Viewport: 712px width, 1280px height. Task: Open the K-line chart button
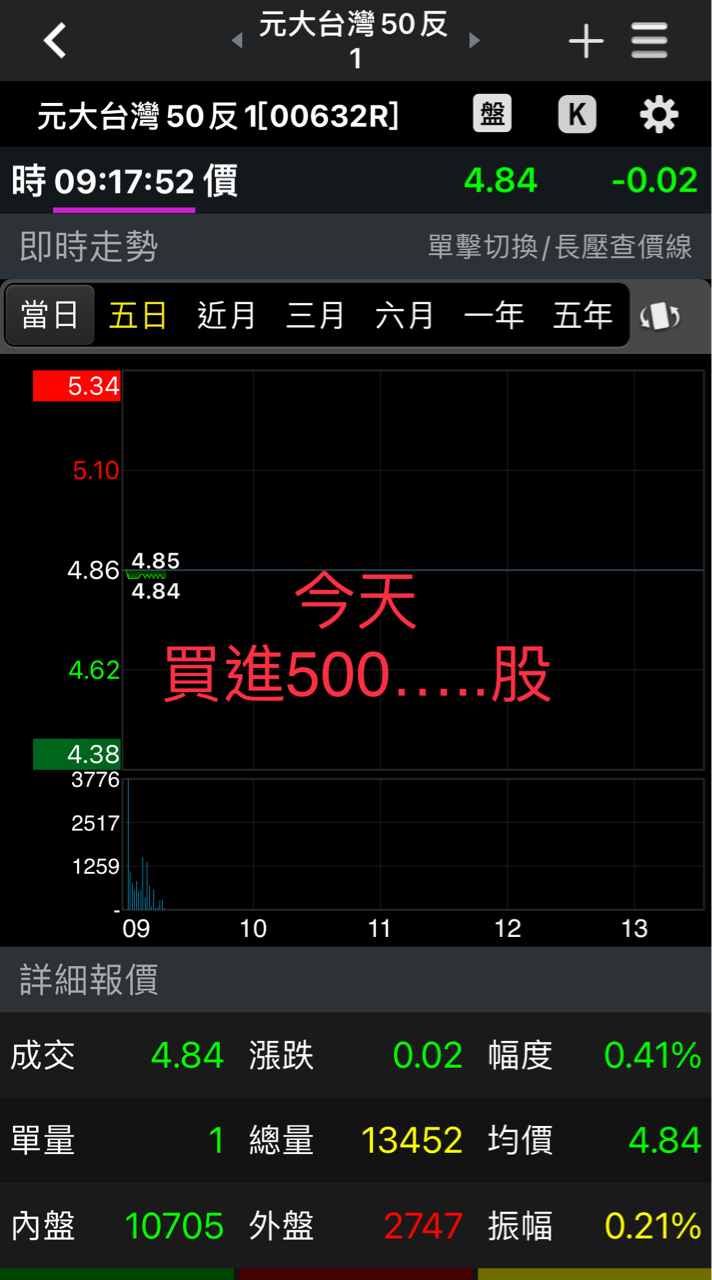[577, 115]
